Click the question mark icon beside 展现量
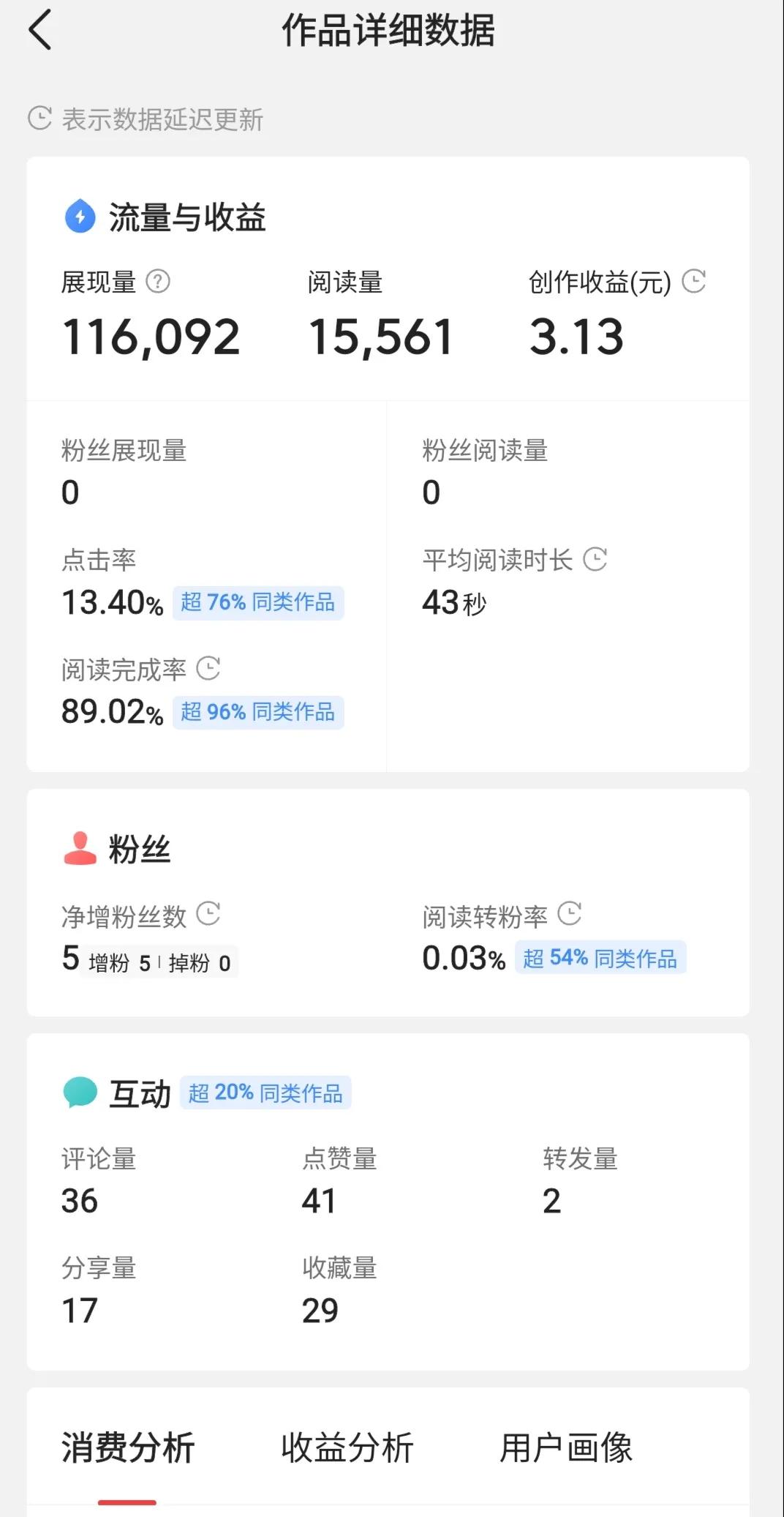This screenshot has height=1517, width=784. (159, 280)
